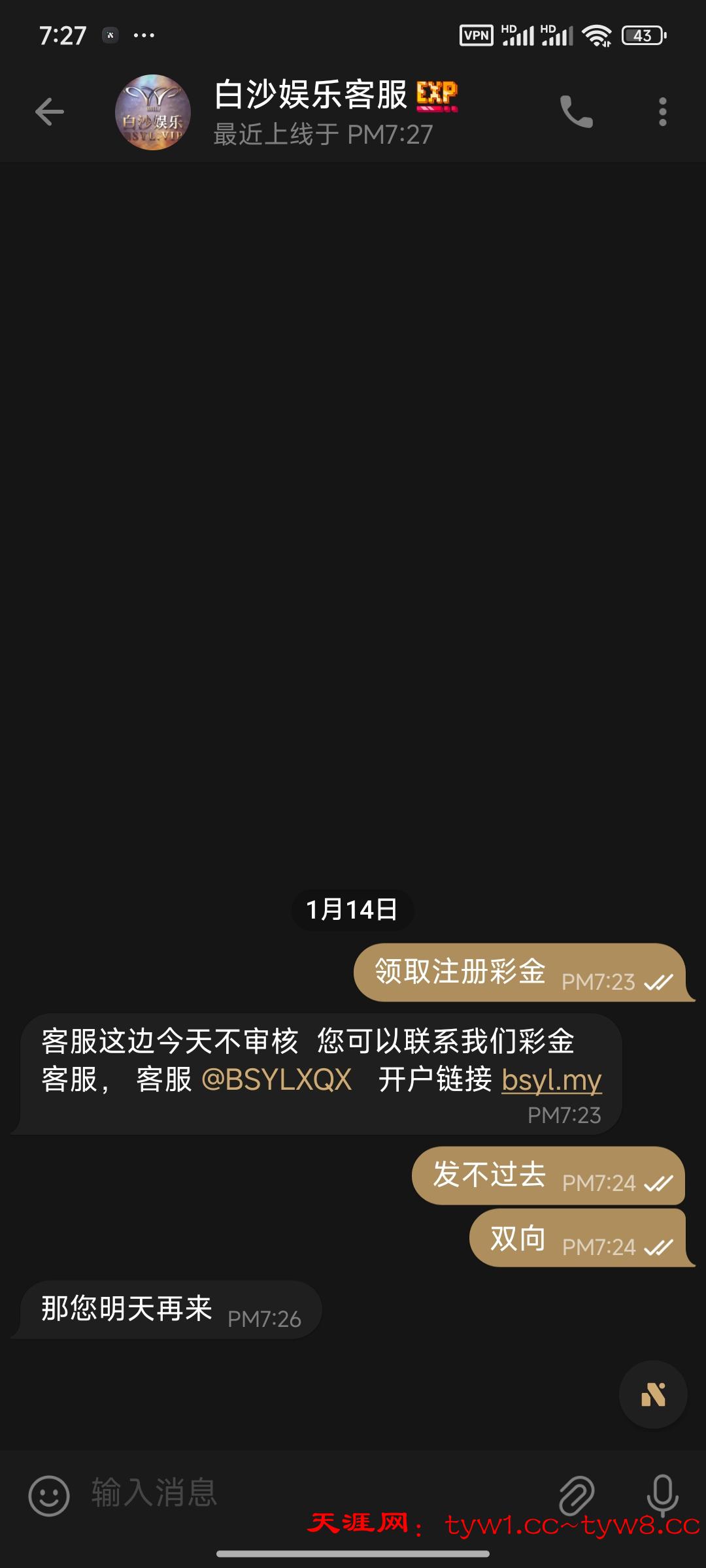
Task: Attach a file with the paperclip
Action: click(576, 1494)
